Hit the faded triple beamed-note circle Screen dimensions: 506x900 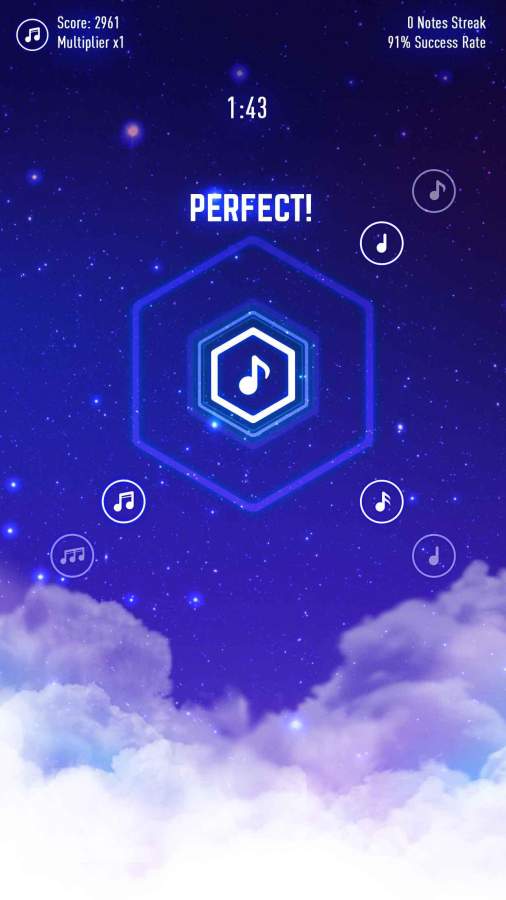pyautogui.click(x=72, y=555)
